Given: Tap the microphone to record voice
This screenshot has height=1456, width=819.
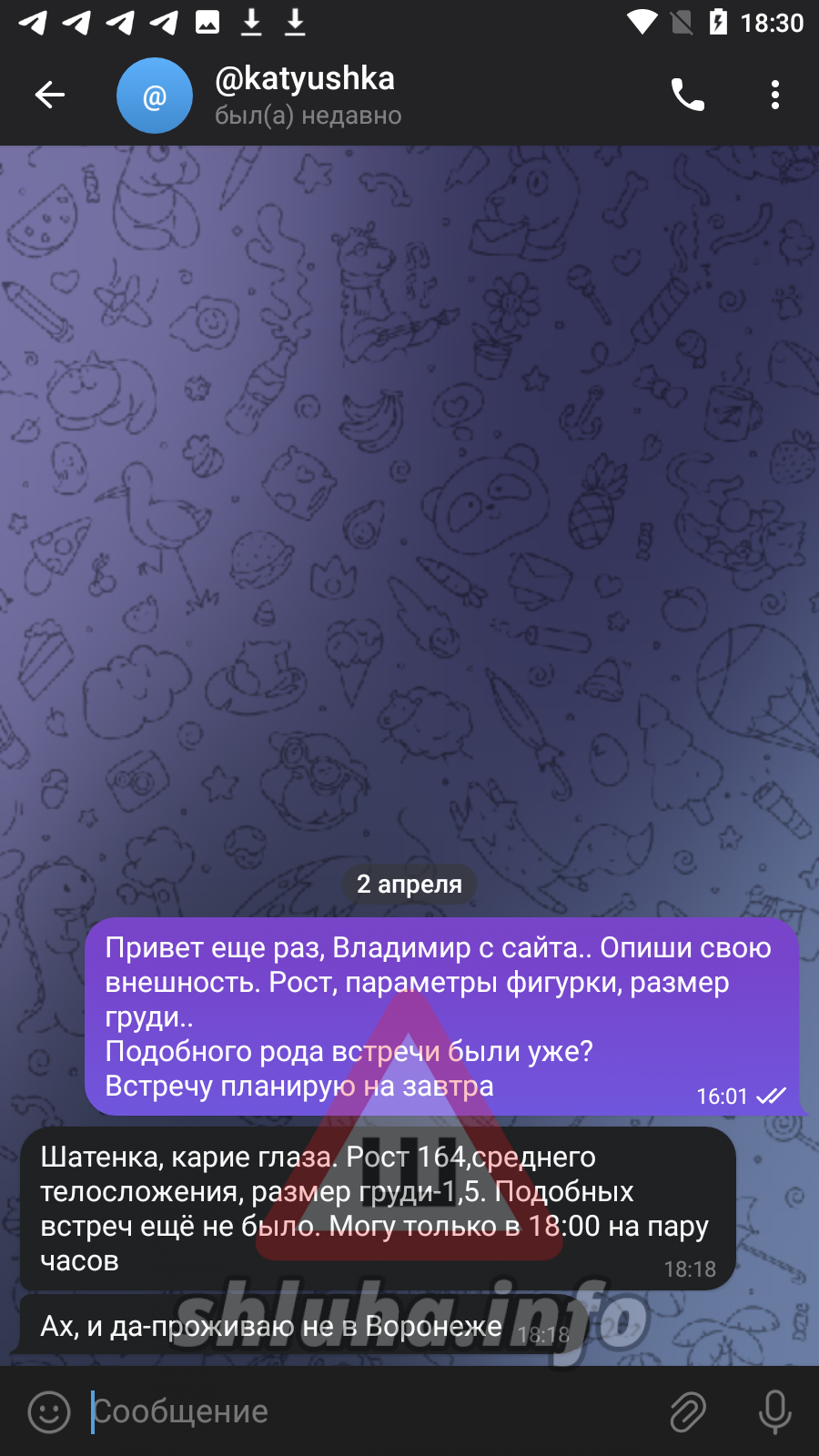Looking at the screenshot, I should pyautogui.click(x=774, y=1411).
